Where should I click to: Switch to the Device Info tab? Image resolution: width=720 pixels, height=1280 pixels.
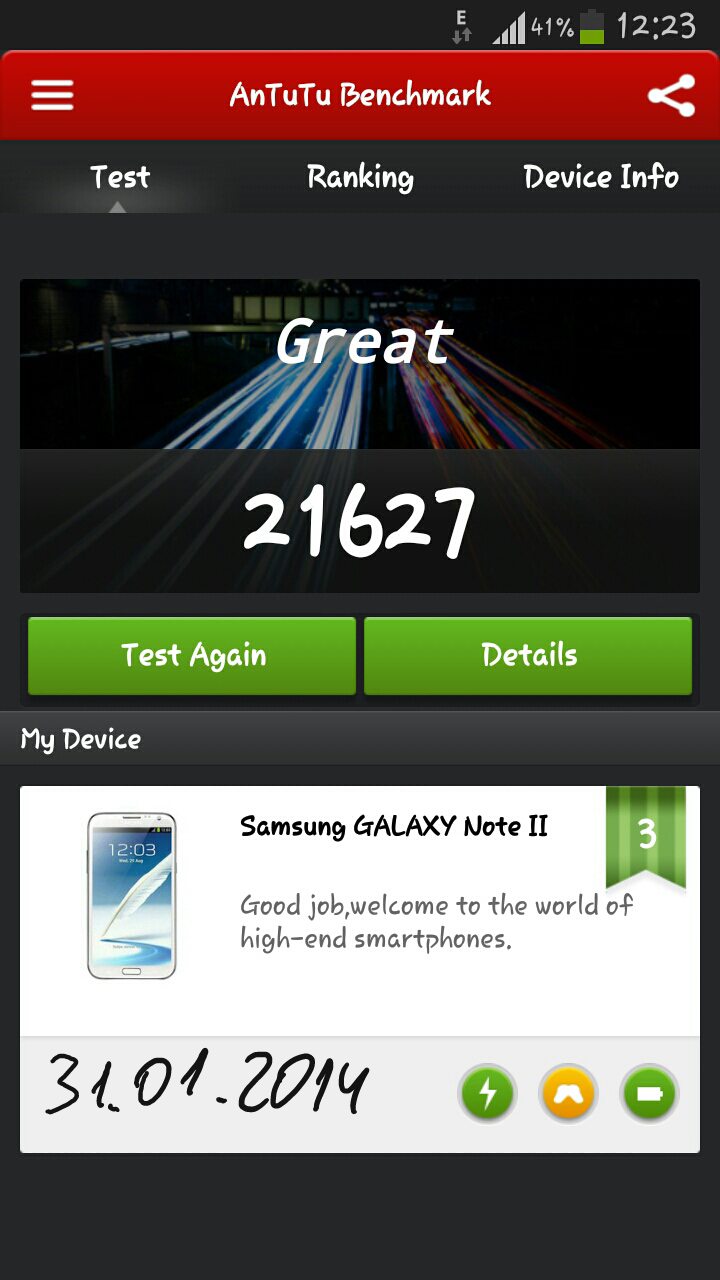pyautogui.click(x=600, y=177)
